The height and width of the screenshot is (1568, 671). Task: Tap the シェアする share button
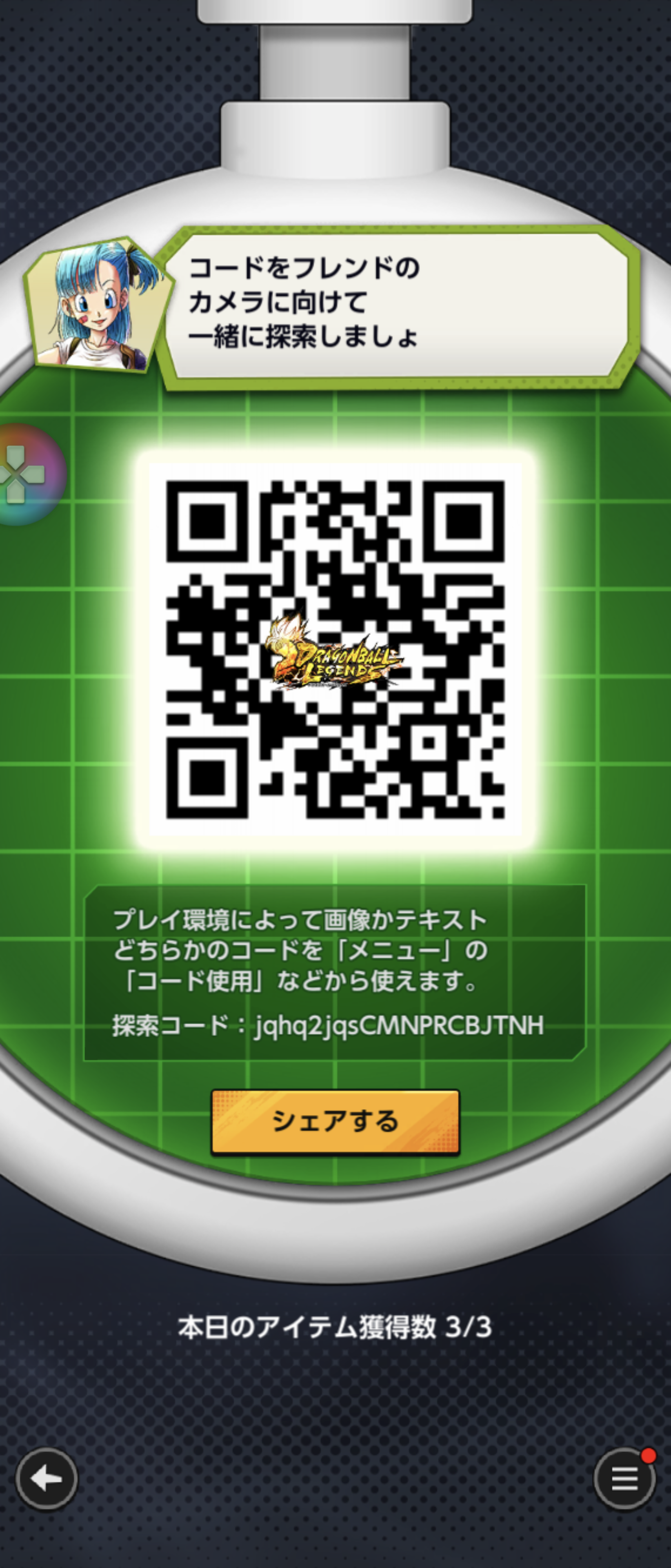click(335, 1121)
